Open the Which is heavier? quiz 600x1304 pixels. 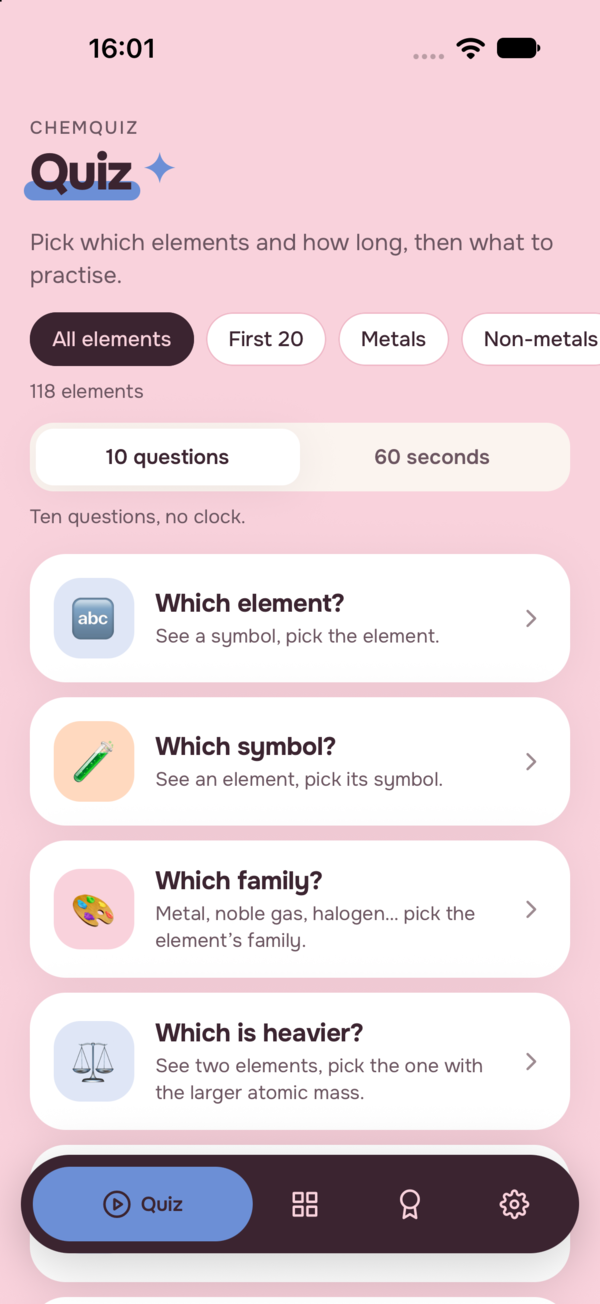tap(300, 1061)
